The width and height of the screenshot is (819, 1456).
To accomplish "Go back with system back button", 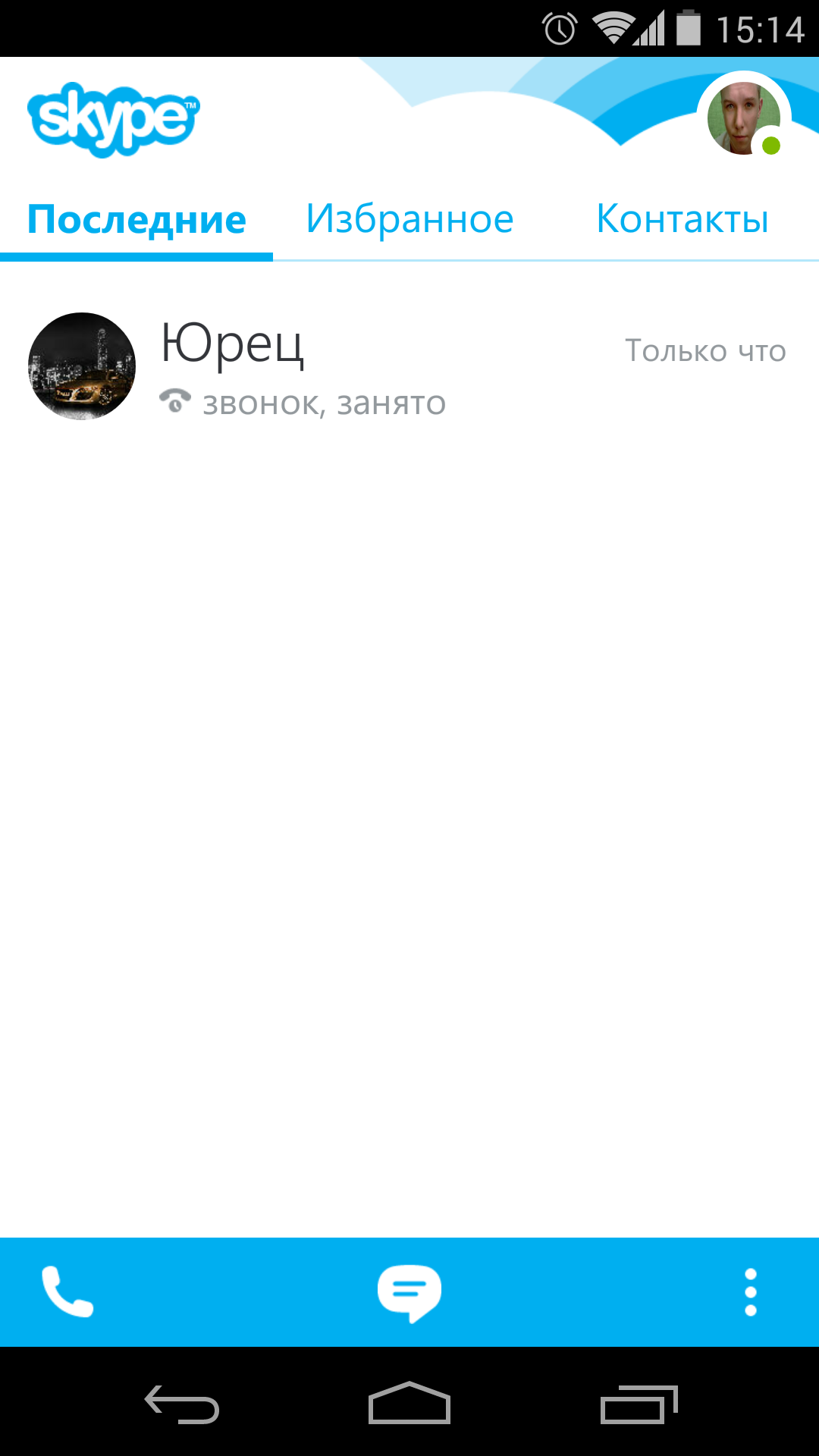I will click(x=182, y=1404).
